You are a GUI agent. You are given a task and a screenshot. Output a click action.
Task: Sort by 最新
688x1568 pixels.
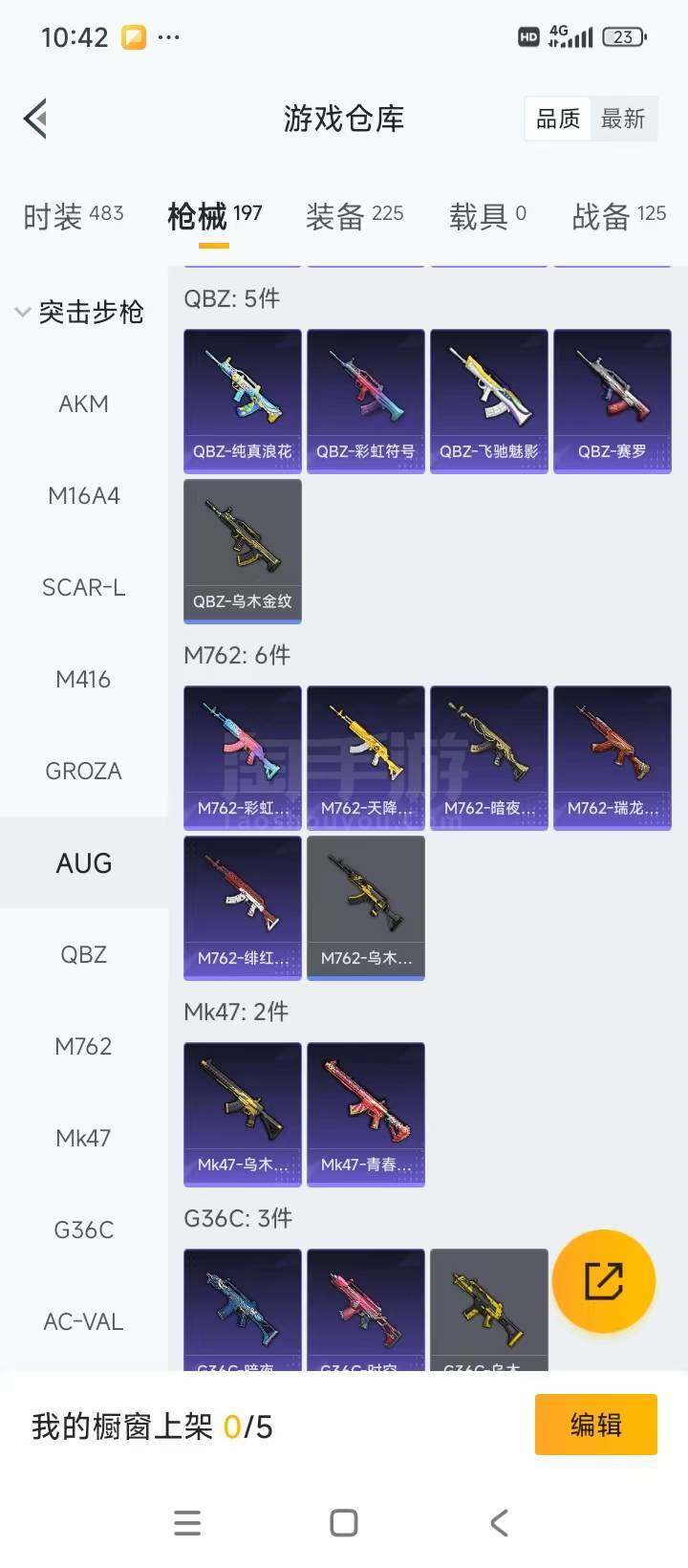tap(623, 120)
